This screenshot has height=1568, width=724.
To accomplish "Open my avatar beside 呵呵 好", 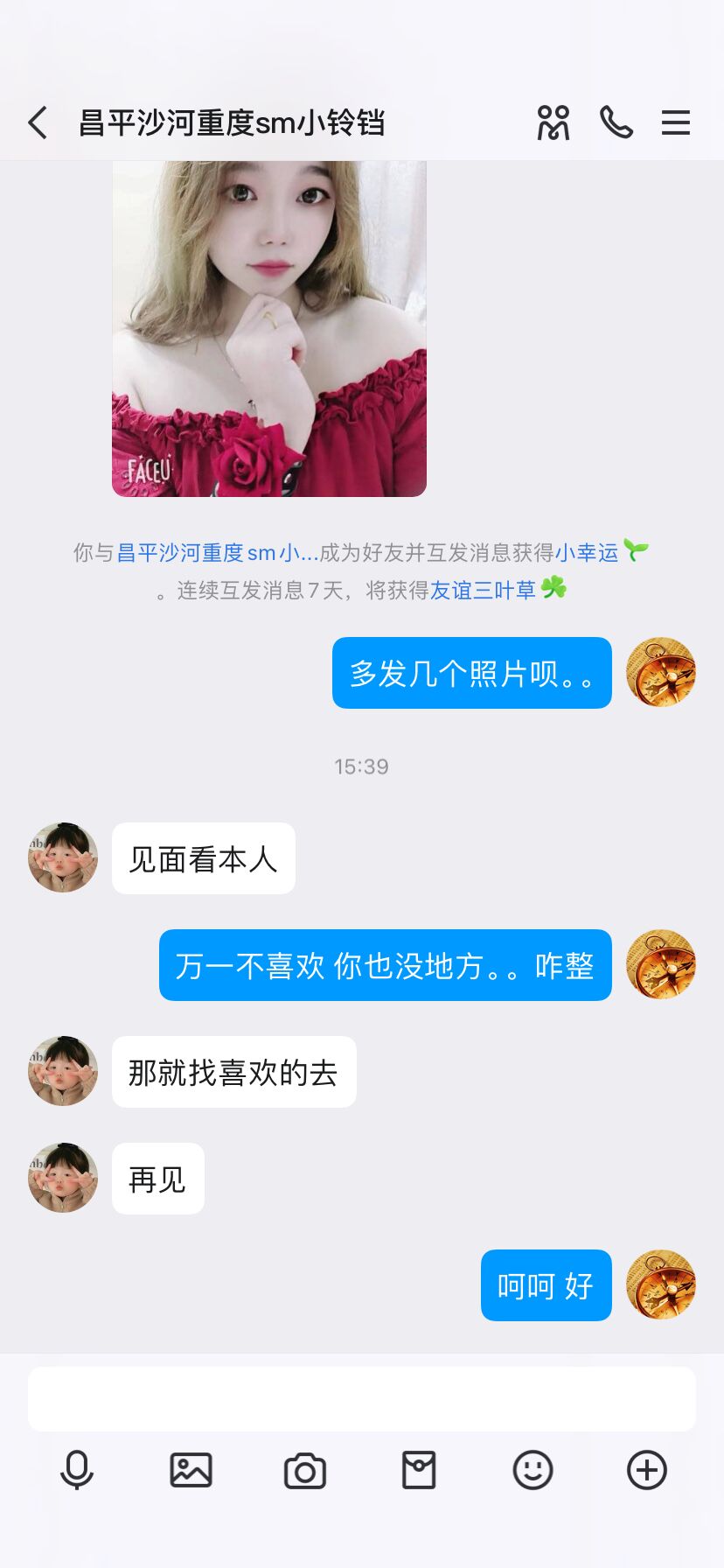I will coord(661,1284).
